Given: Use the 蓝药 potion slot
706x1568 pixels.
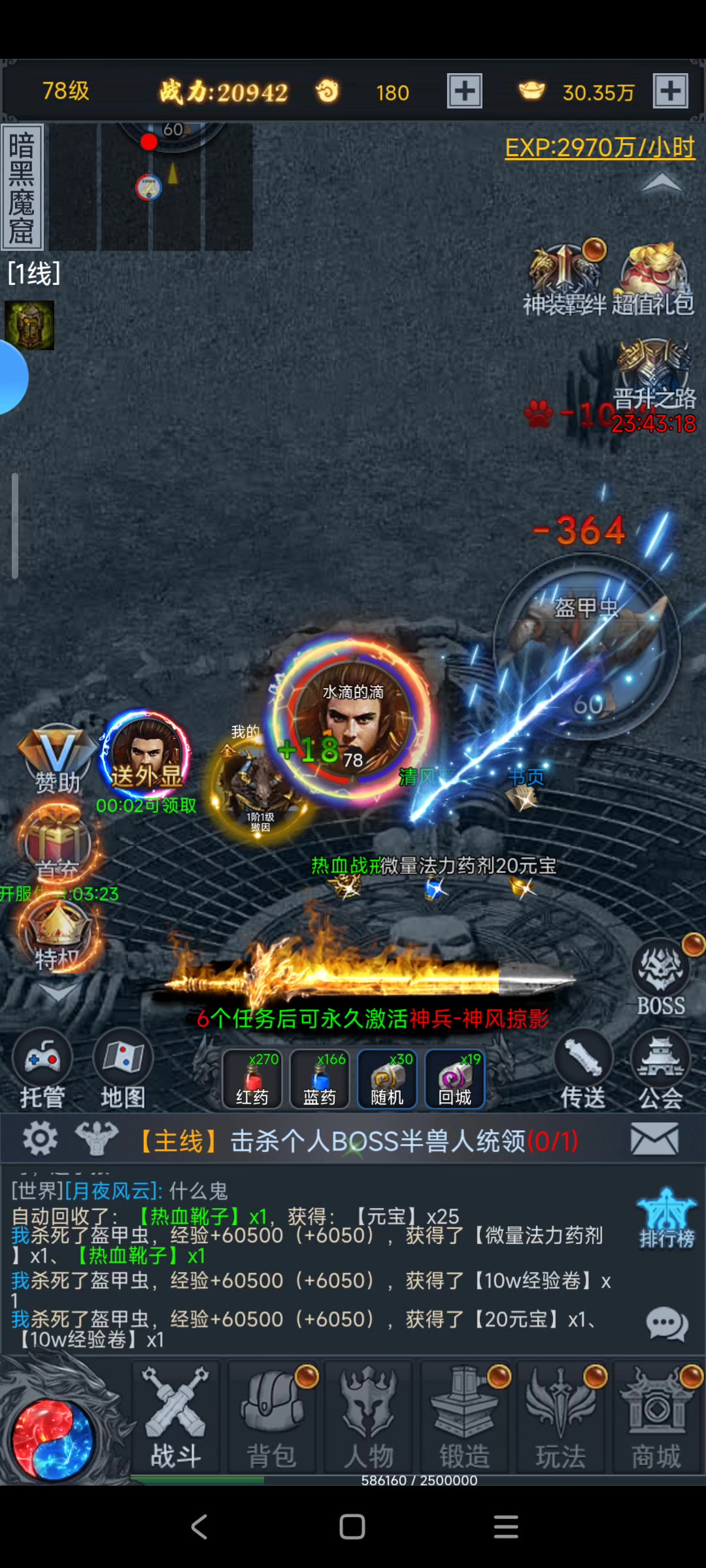Looking at the screenshot, I should [x=320, y=1079].
